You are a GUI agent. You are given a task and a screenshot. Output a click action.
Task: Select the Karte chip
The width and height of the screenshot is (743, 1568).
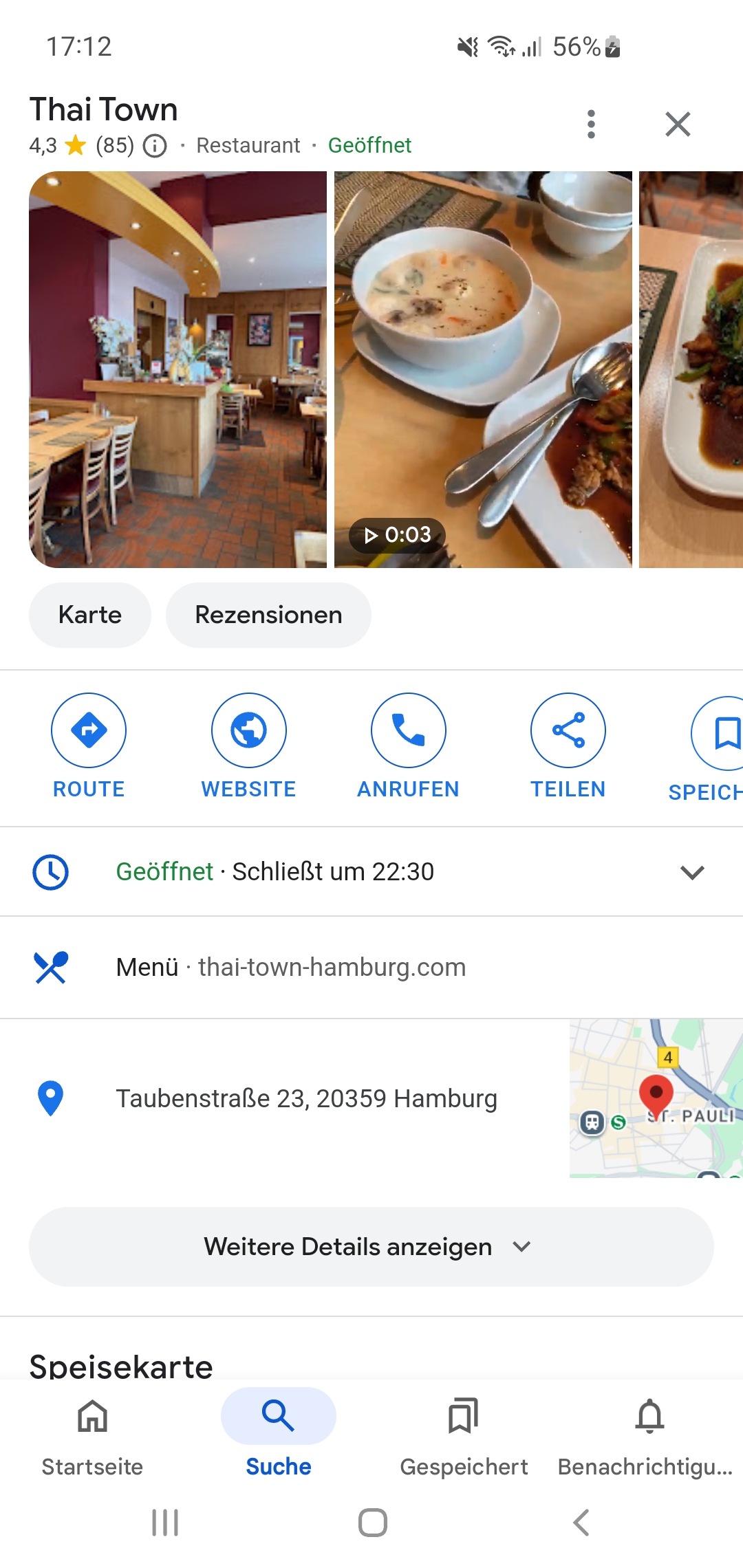pyautogui.click(x=90, y=615)
